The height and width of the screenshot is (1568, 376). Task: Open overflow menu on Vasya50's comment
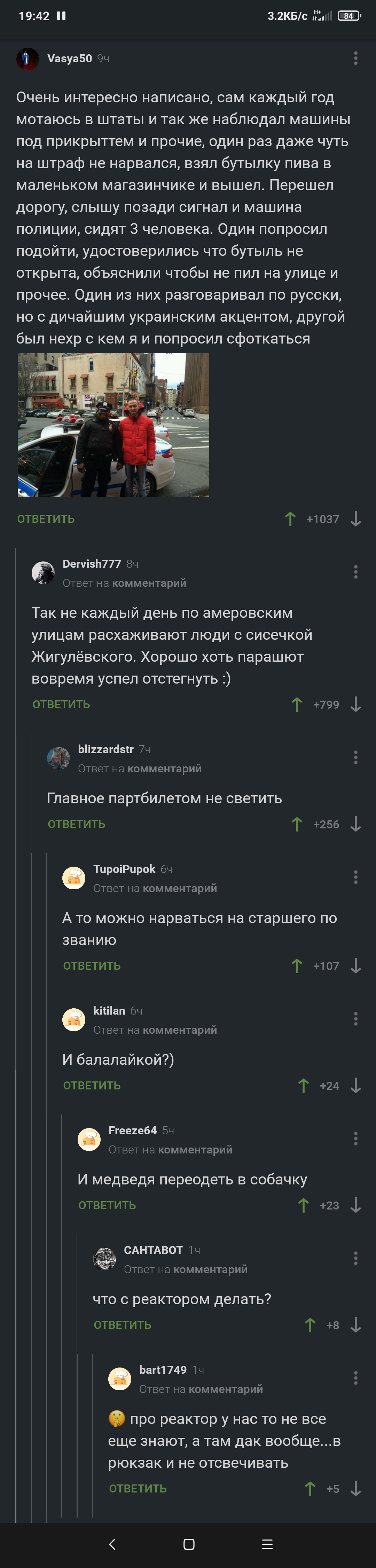355,58
